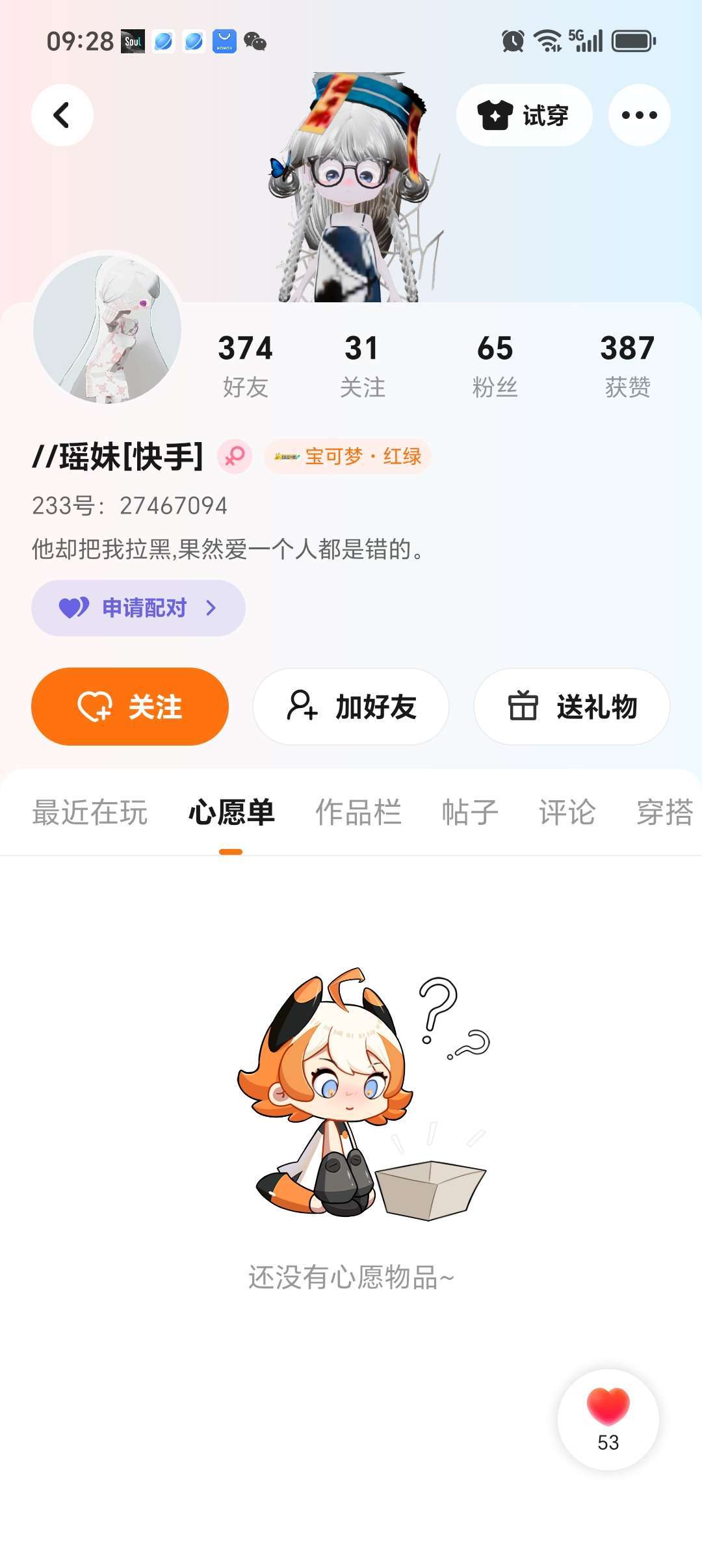Like the profile with heart button

click(x=608, y=1419)
